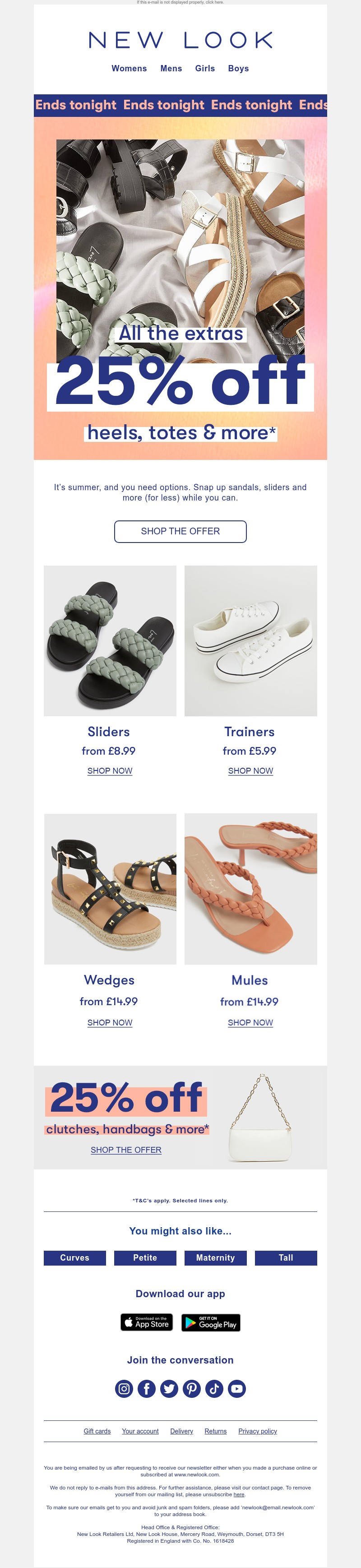This screenshot has width=361, height=1568.
Task: Visit the TikTok profile icon
Action: (214, 1388)
